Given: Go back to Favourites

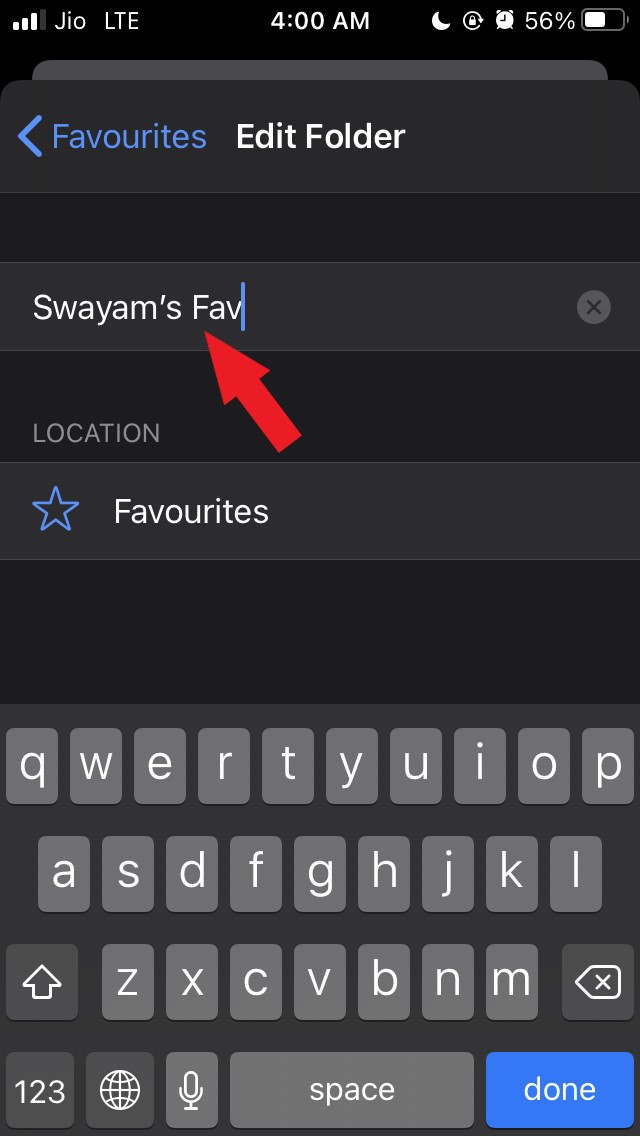Looking at the screenshot, I should point(112,136).
